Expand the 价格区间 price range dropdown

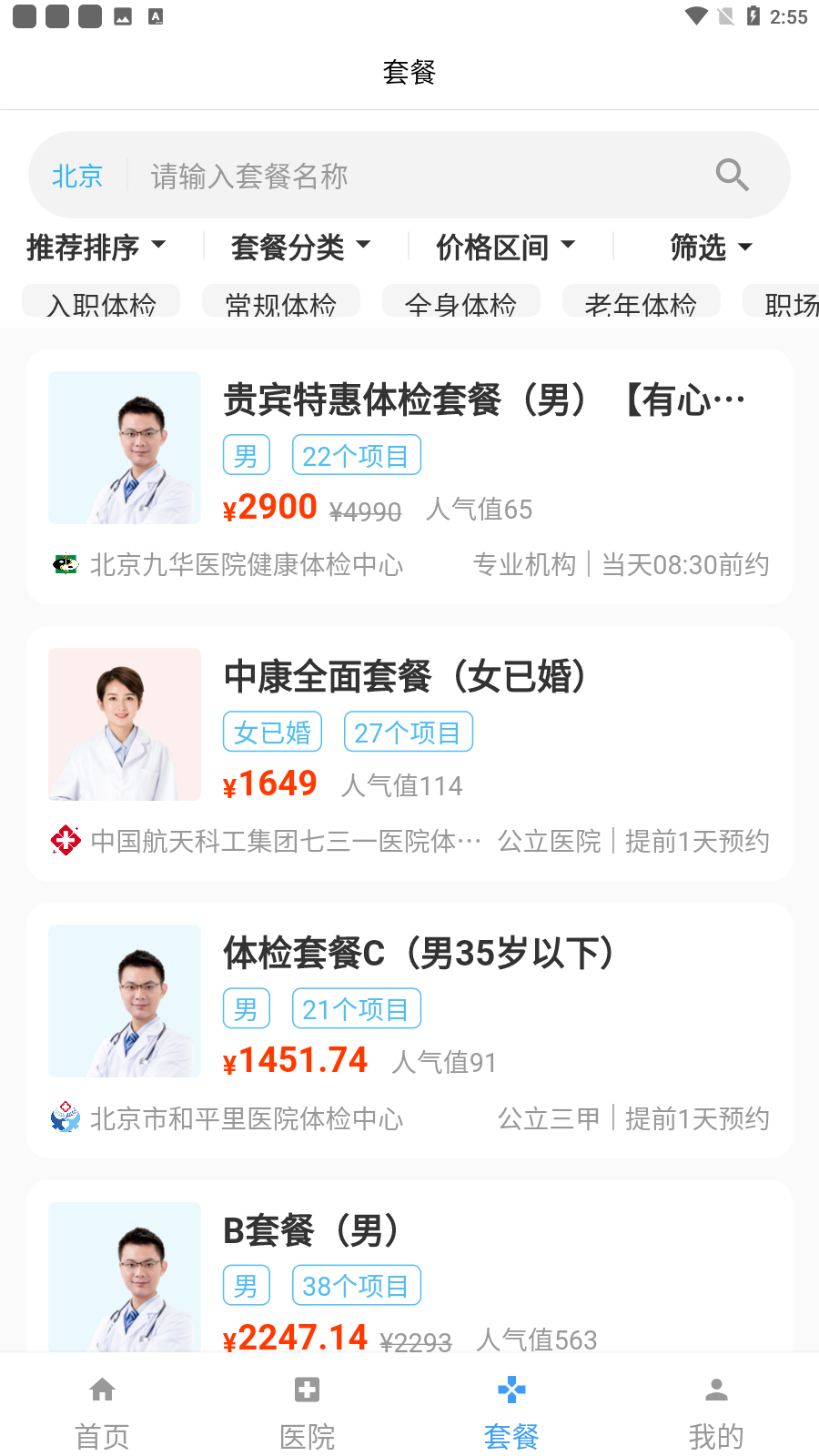click(505, 245)
